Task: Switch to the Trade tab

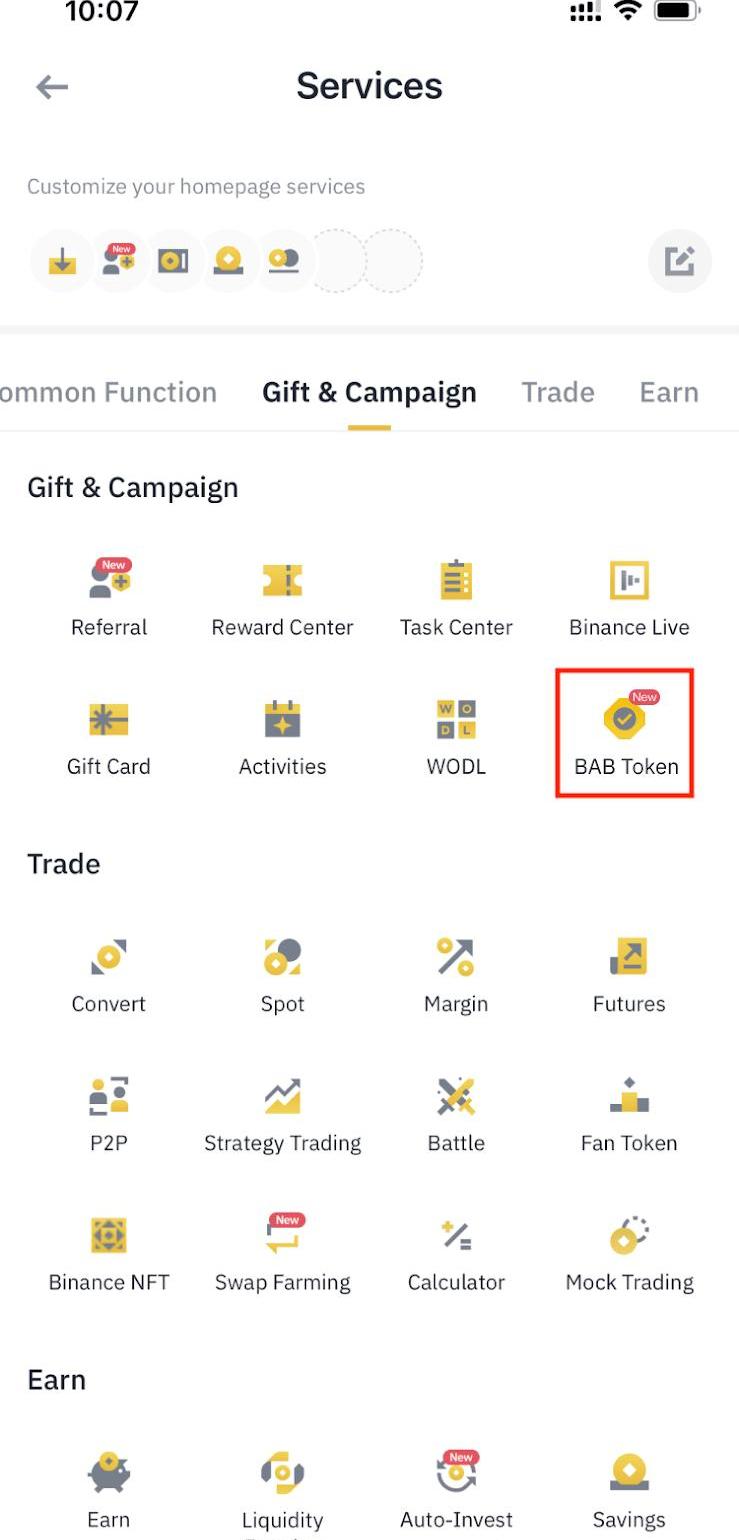Action: [557, 392]
